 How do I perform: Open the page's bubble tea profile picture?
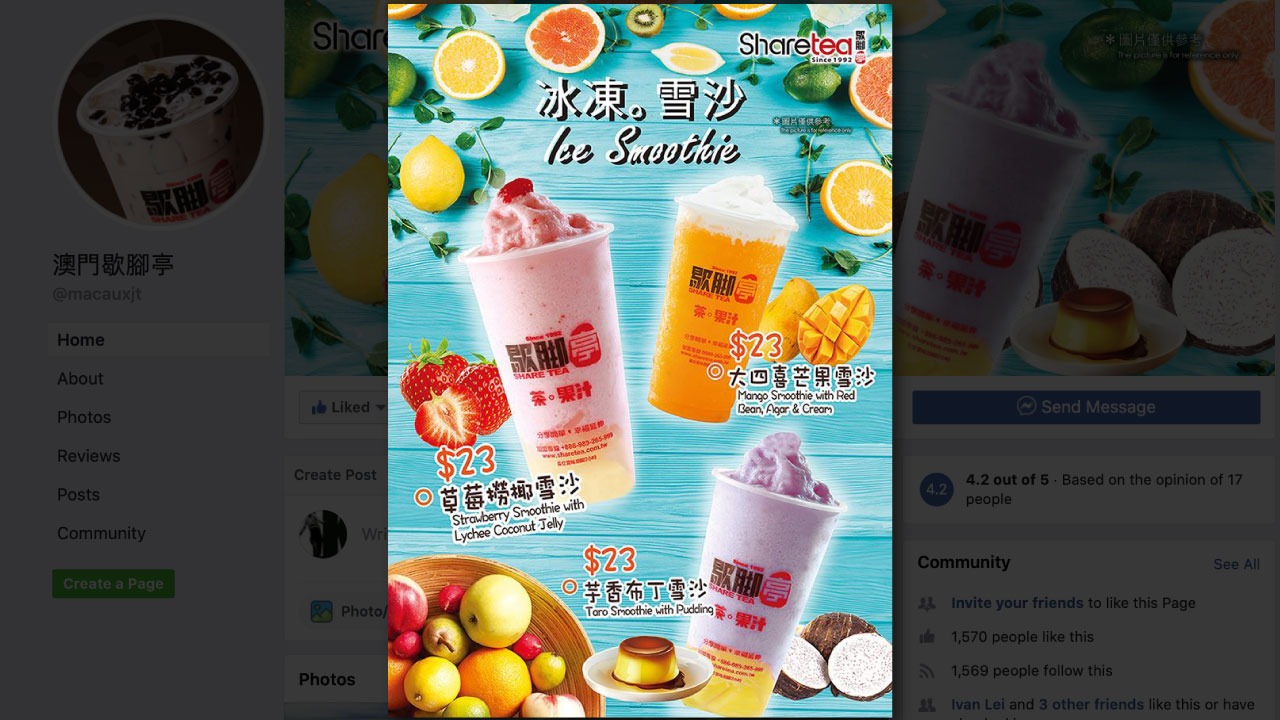coord(161,122)
